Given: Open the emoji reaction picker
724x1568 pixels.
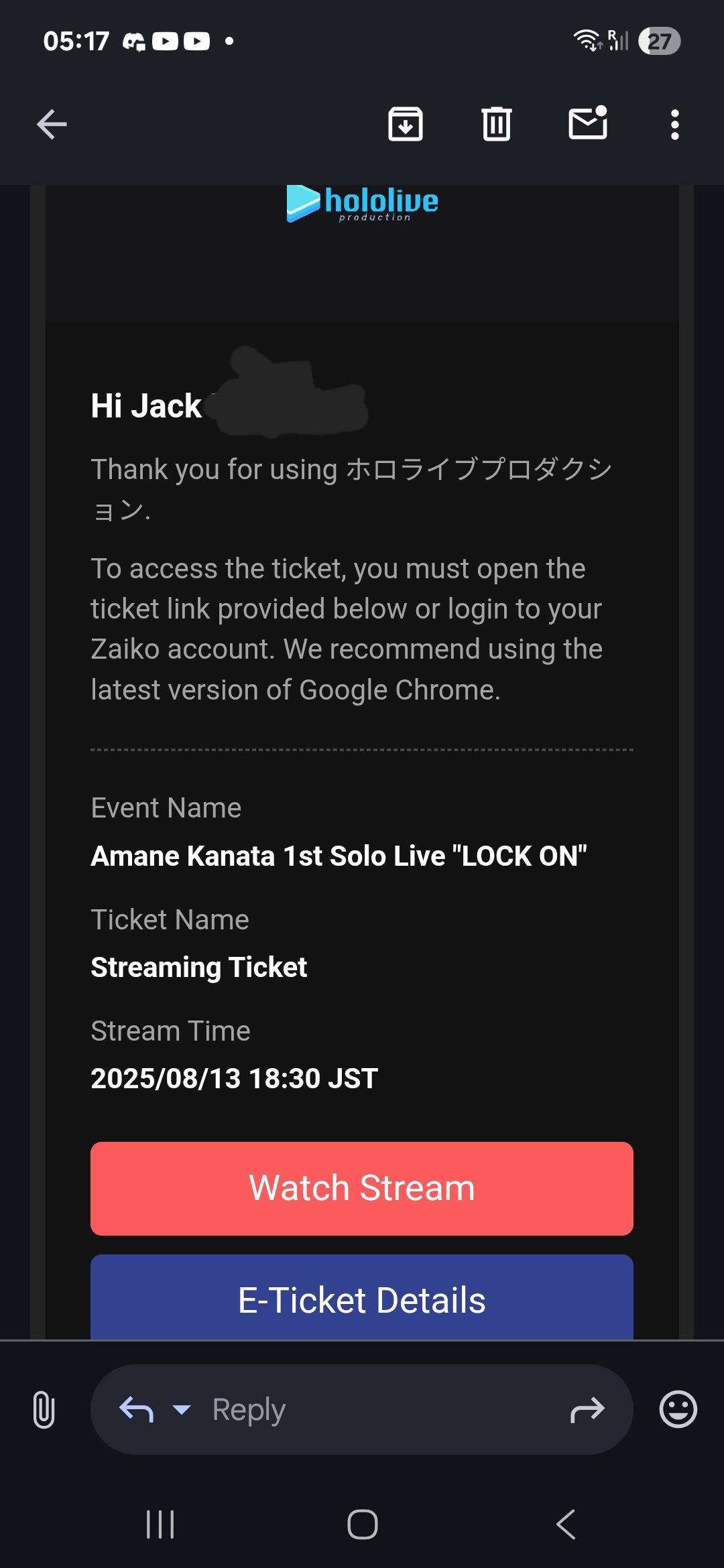Looking at the screenshot, I should point(678,1410).
